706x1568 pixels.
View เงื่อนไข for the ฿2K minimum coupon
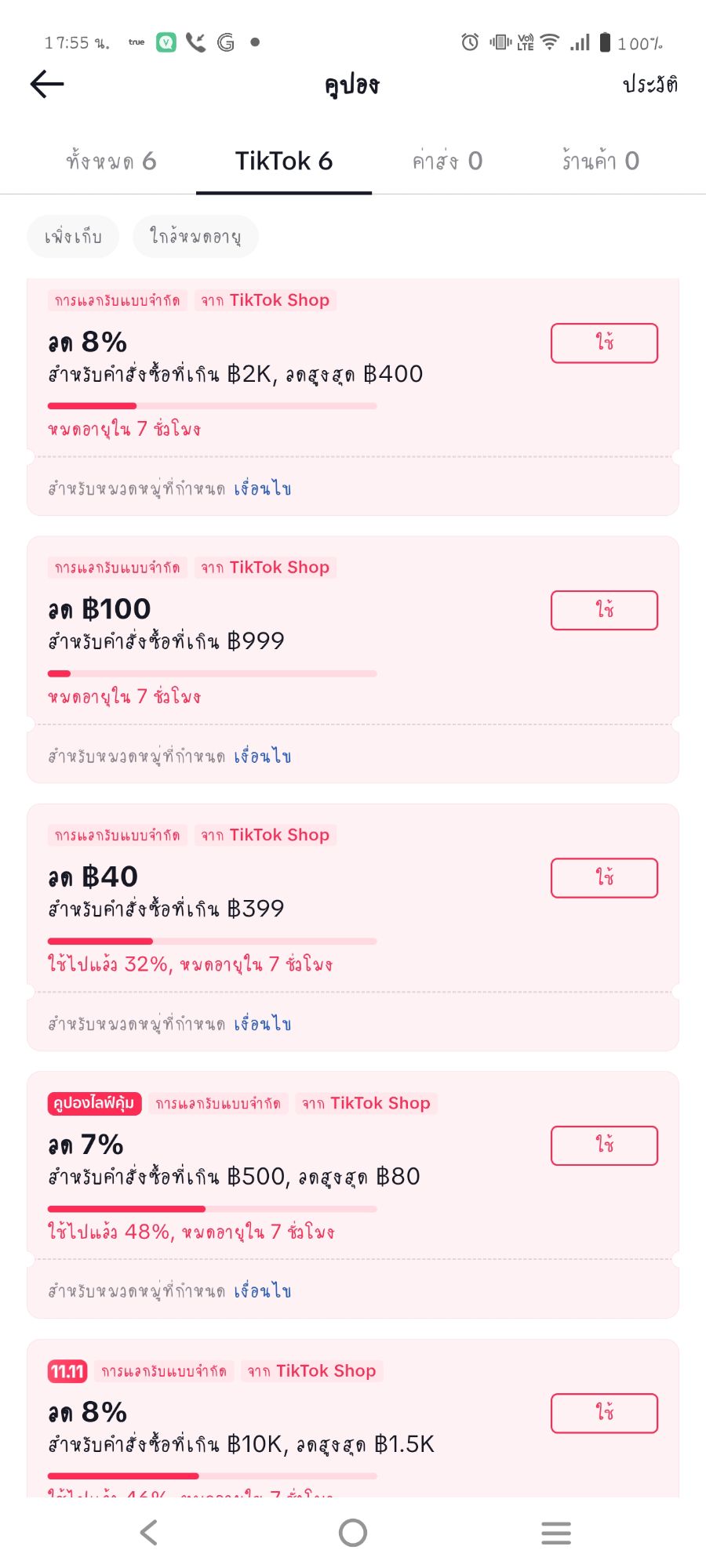pos(263,489)
